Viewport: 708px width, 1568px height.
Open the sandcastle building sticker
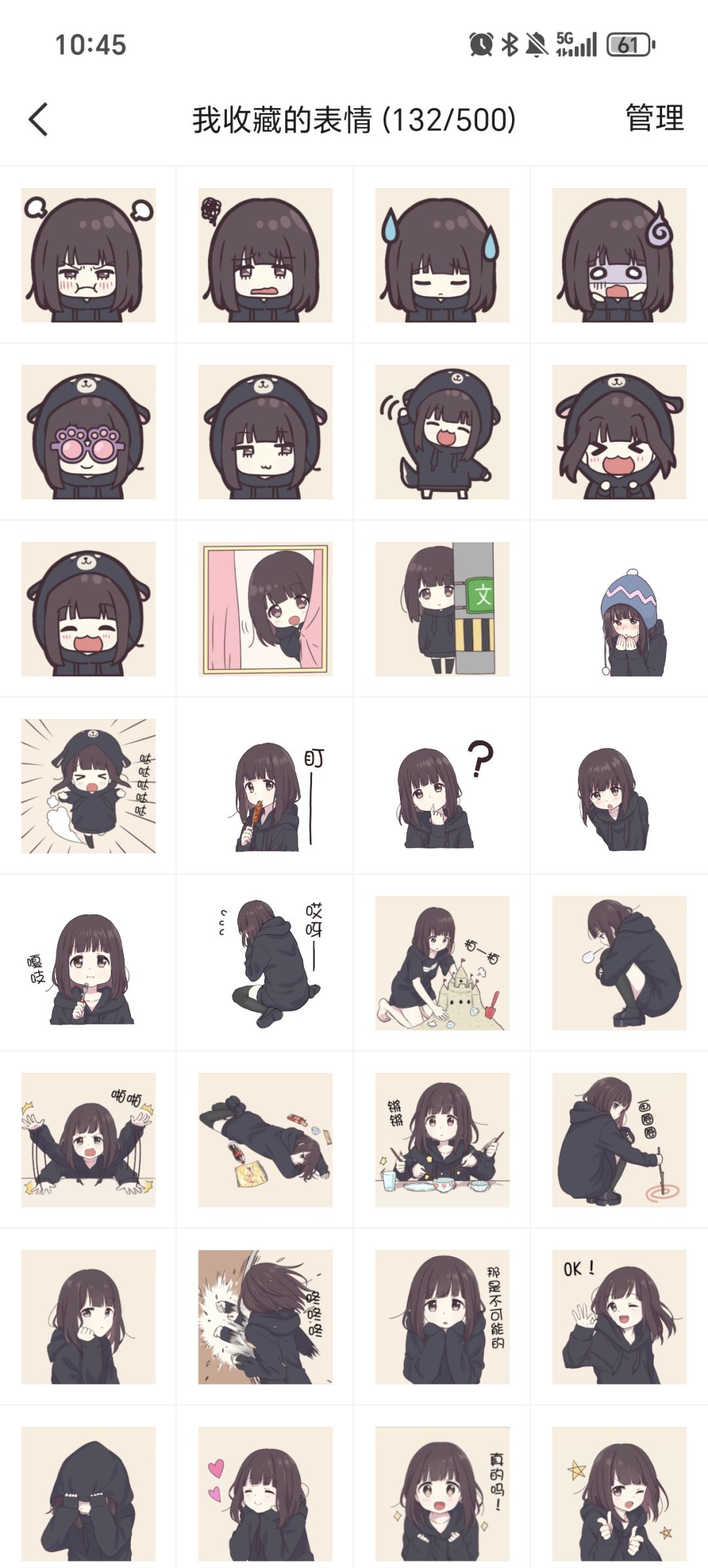point(442,963)
